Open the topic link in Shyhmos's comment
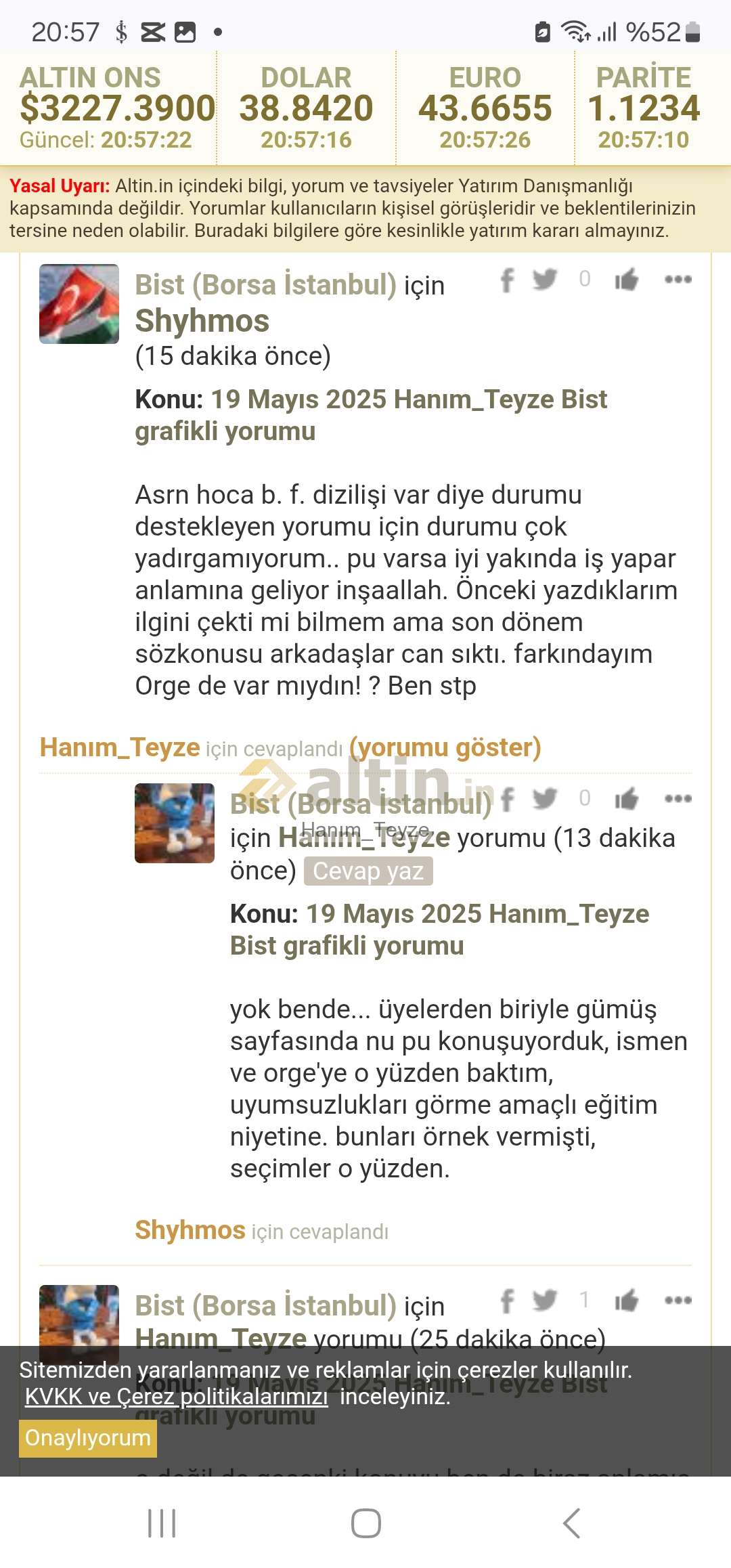The image size is (731, 1568). (371, 415)
